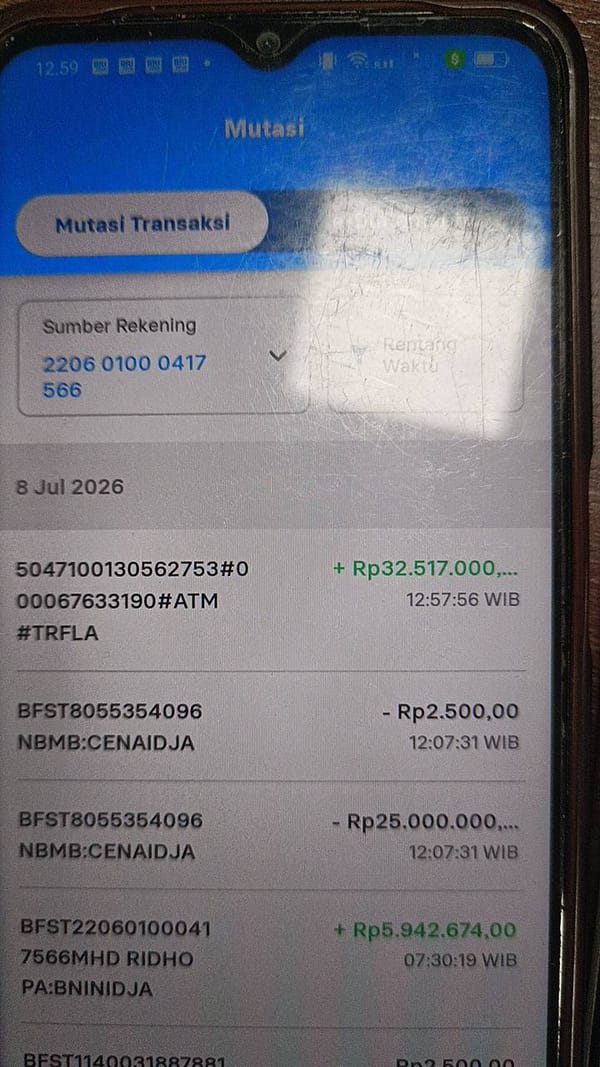Viewport: 600px width, 1067px height.
Task: Expand the Sumber Rekening account dropdown
Action: click(x=163, y=357)
